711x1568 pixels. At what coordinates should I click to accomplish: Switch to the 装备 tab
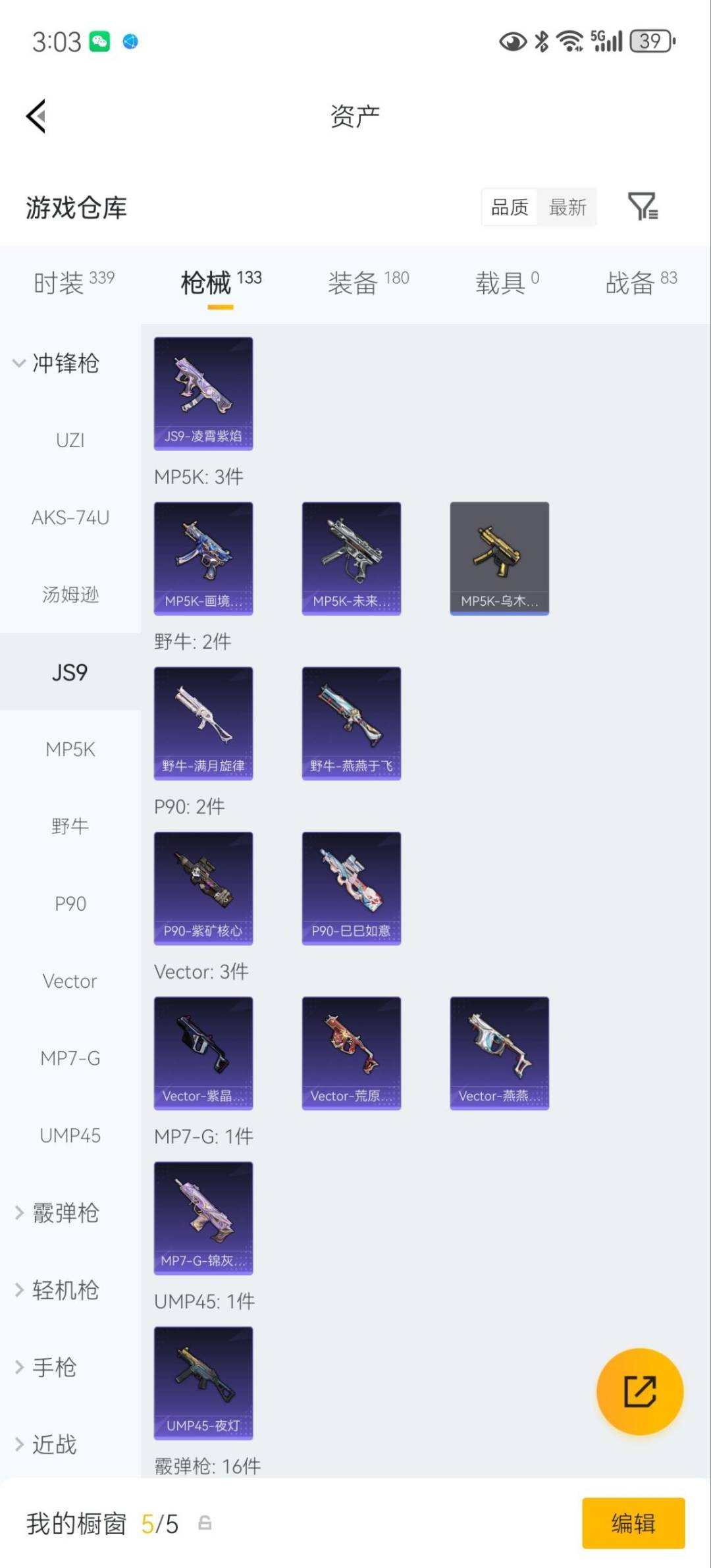pos(369,283)
